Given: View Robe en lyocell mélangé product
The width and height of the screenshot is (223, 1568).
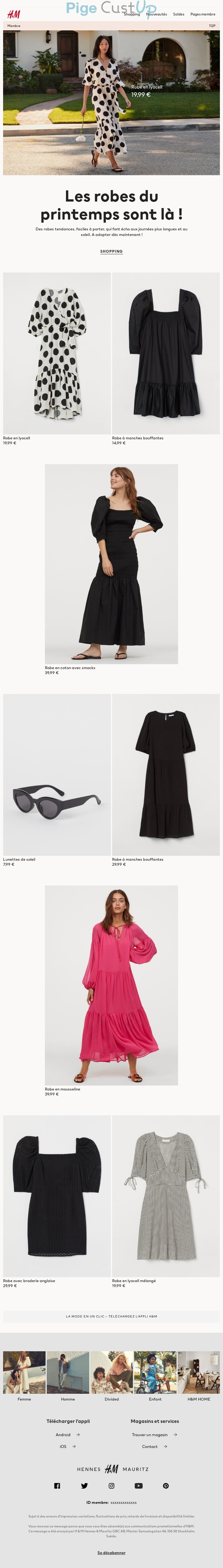Looking at the screenshot, I should coord(165,1196).
